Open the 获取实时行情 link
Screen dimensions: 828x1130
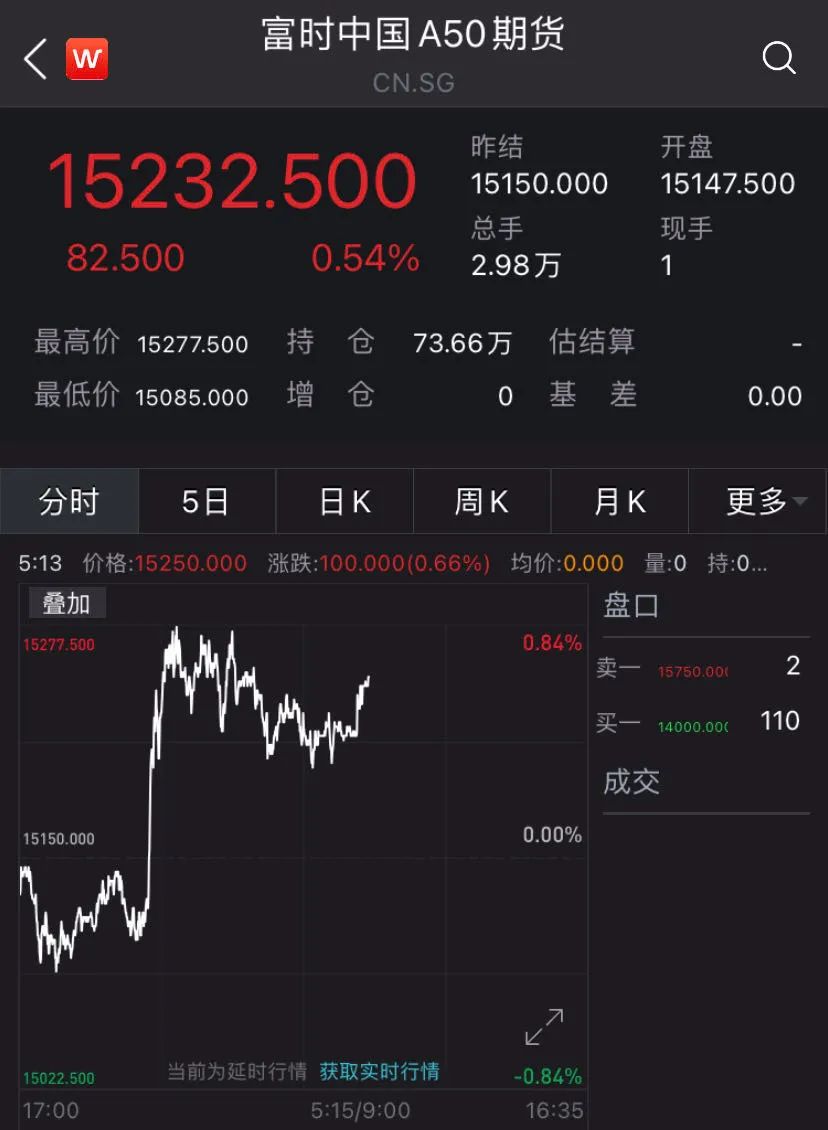pos(379,1071)
